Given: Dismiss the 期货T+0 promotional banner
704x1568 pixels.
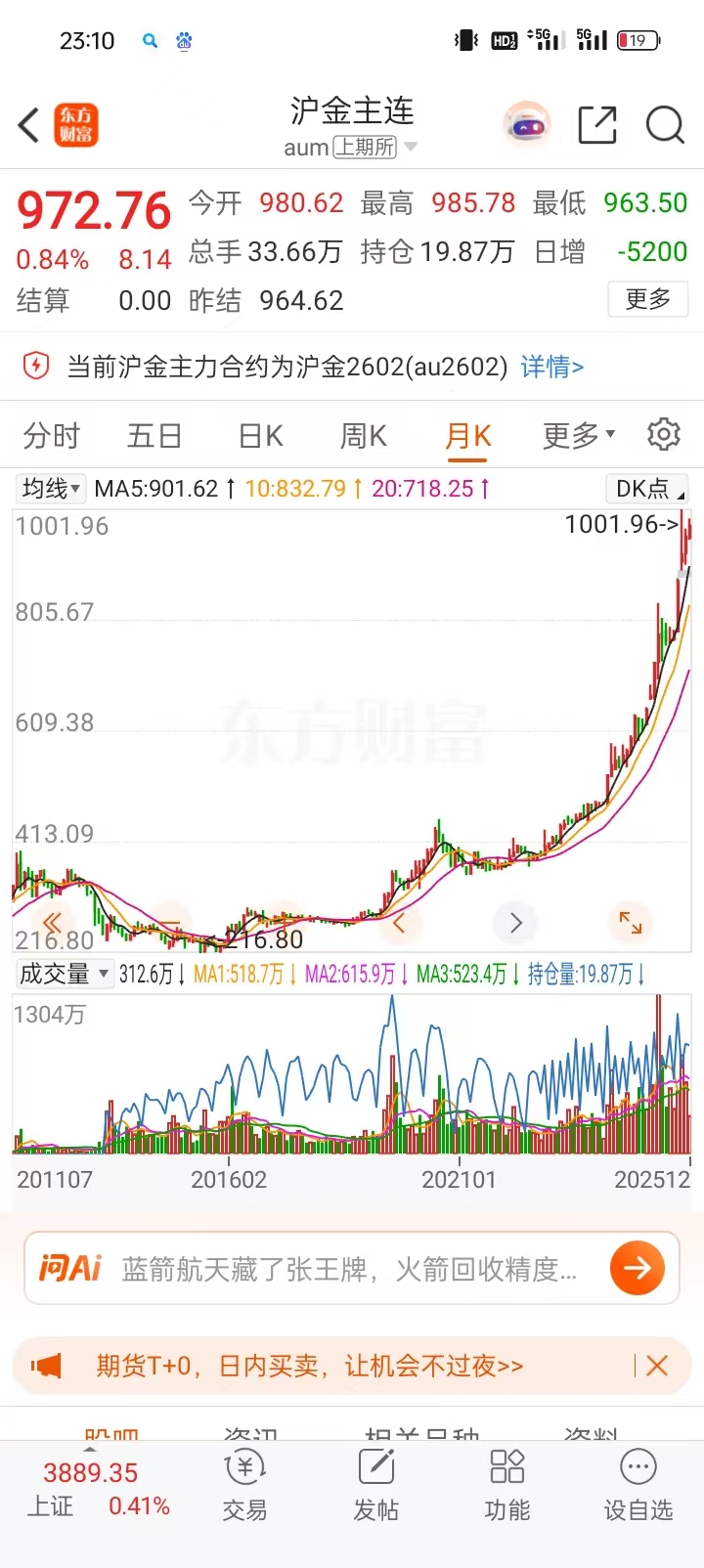Looking at the screenshot, I should pos(657,1366).
